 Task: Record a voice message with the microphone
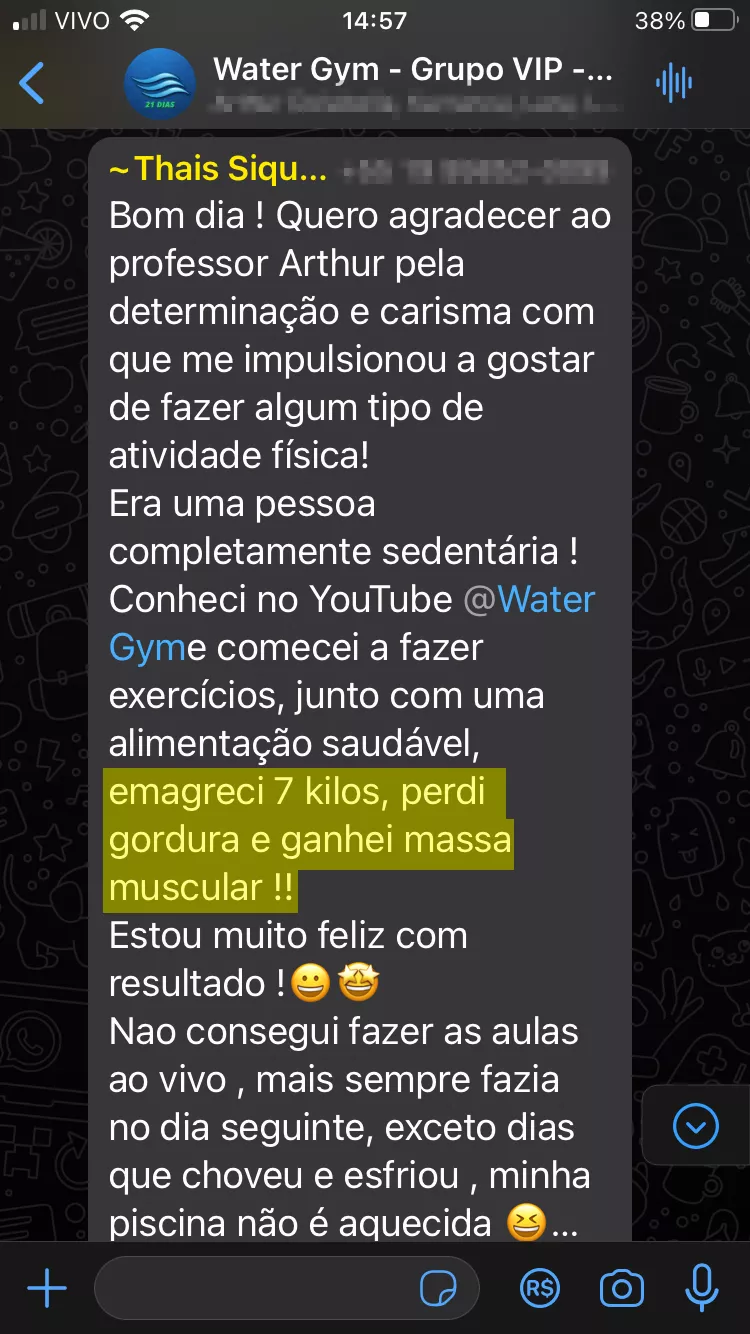coord(701,1289)
